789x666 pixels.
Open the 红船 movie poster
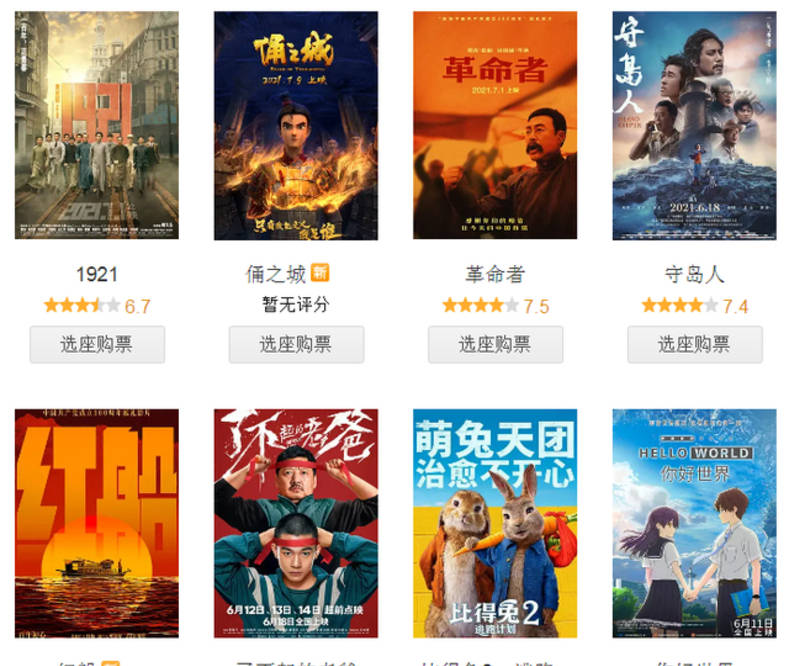point(96,523)
